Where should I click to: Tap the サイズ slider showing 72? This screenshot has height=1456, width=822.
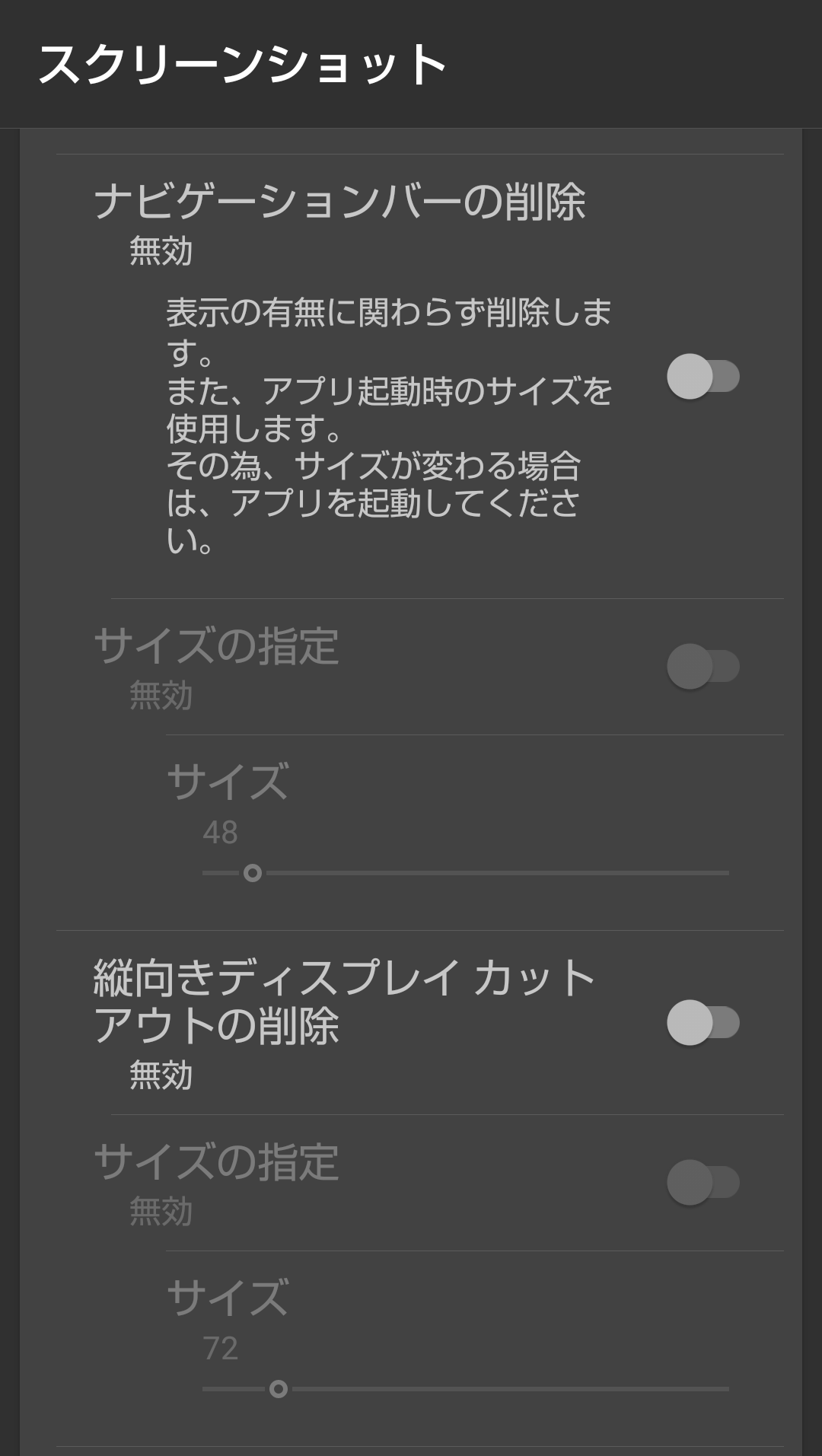coord(466,1389)
